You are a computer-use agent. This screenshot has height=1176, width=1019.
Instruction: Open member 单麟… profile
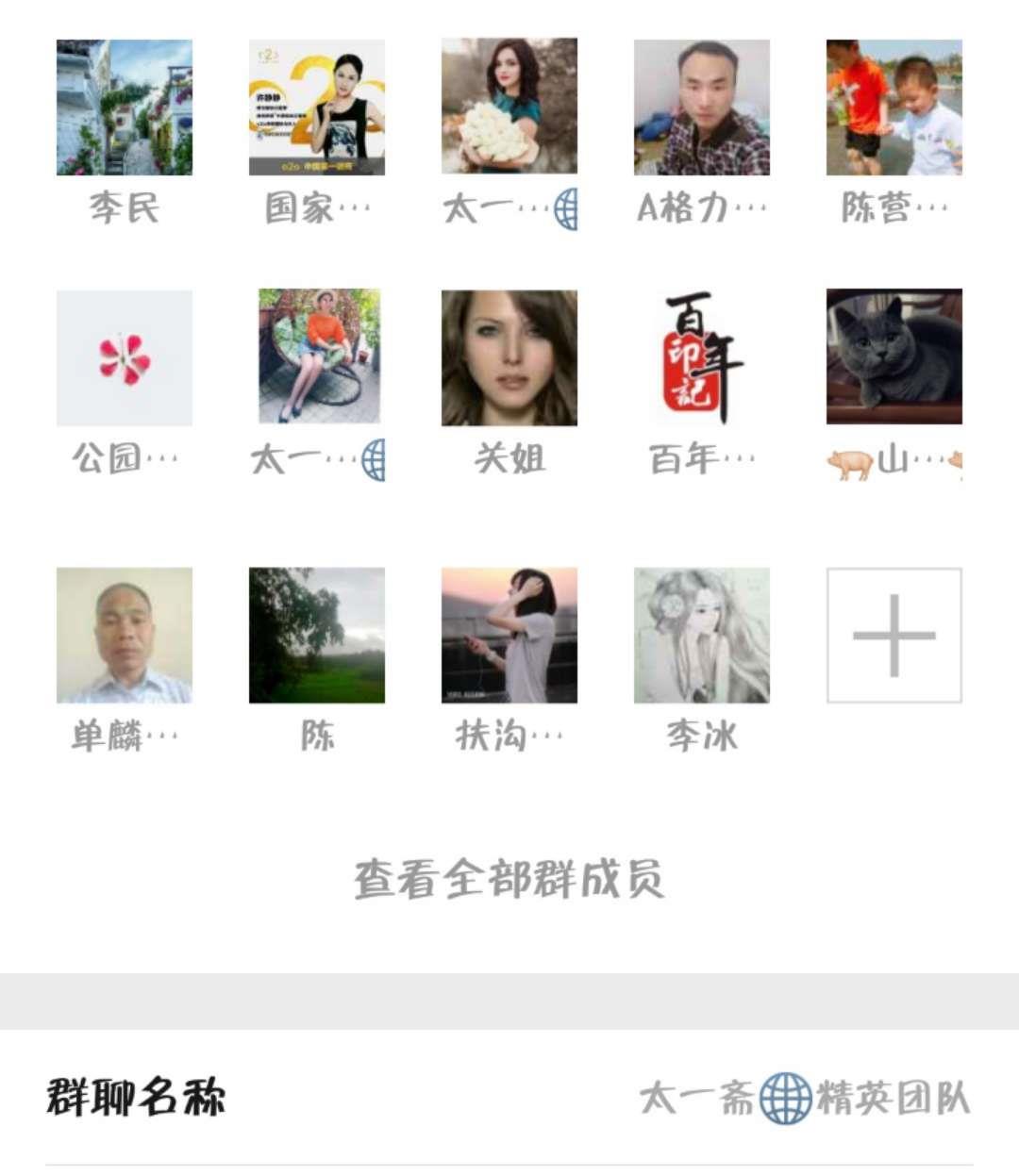coord(125,636)
